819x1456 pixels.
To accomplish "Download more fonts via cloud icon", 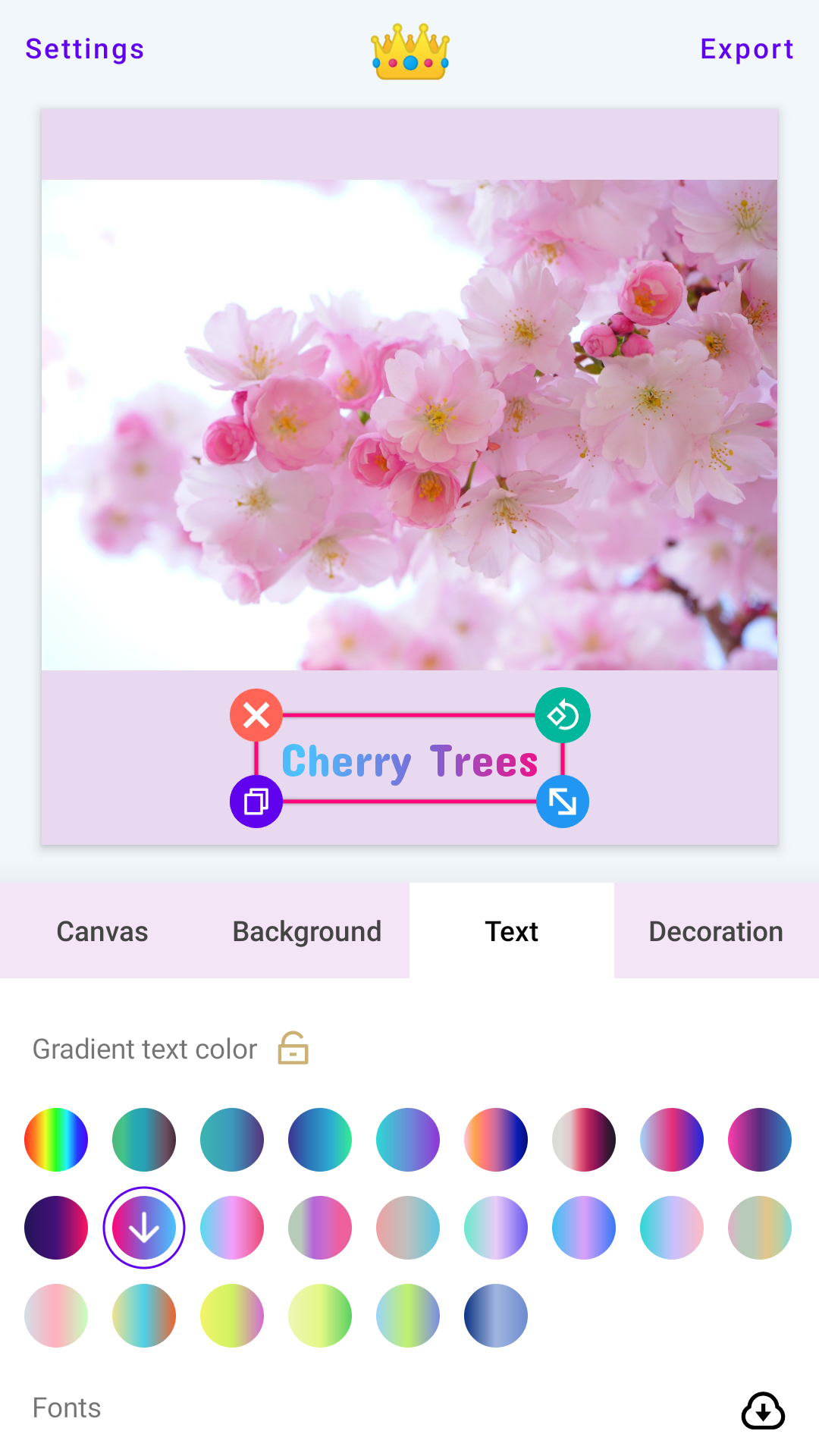I will click(x=763, y=1410).
